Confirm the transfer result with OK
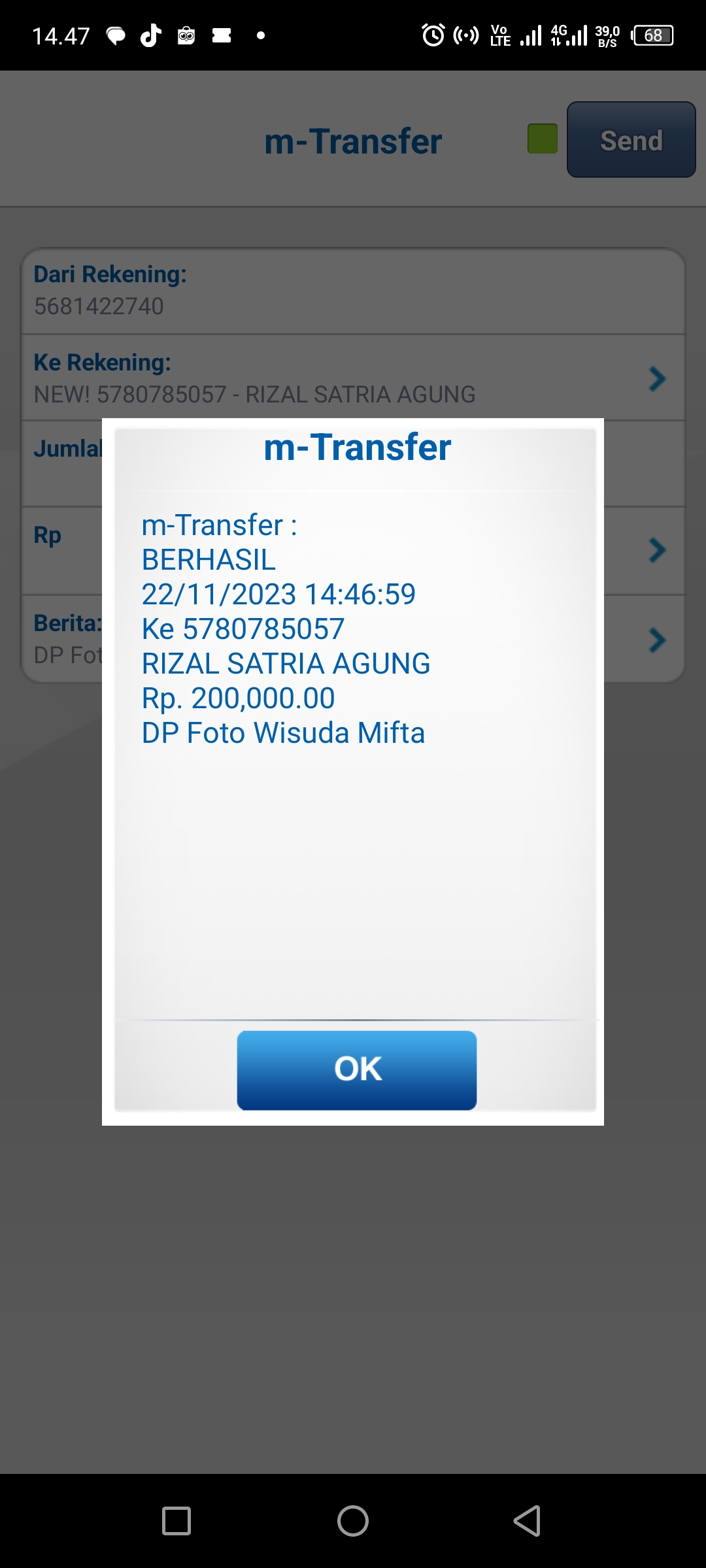This screenshot has height=1568, width=706. click(x=356, y=1070)
